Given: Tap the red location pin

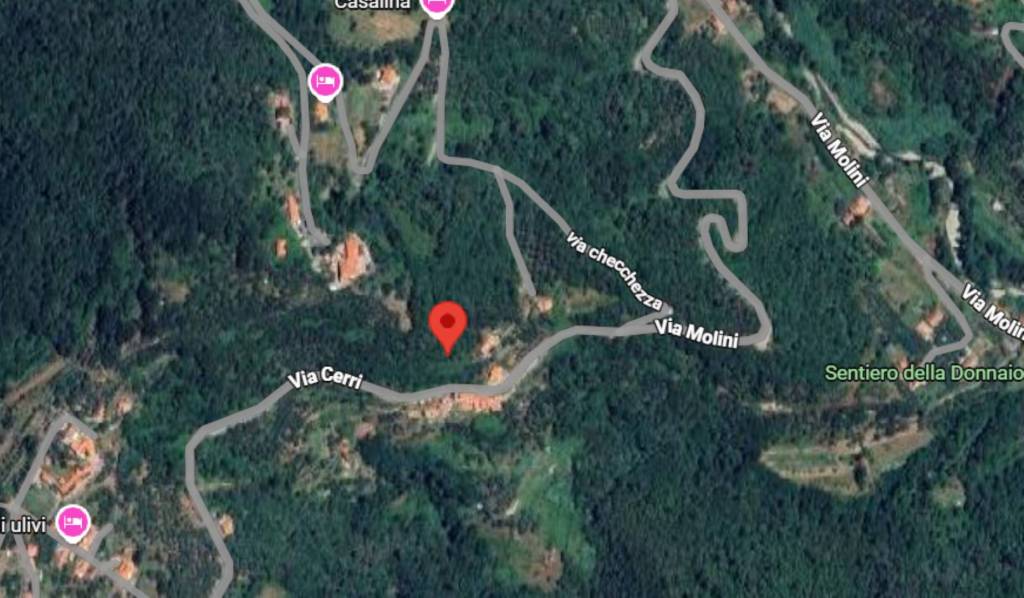Looking at the screenshot, I should 448,323.
